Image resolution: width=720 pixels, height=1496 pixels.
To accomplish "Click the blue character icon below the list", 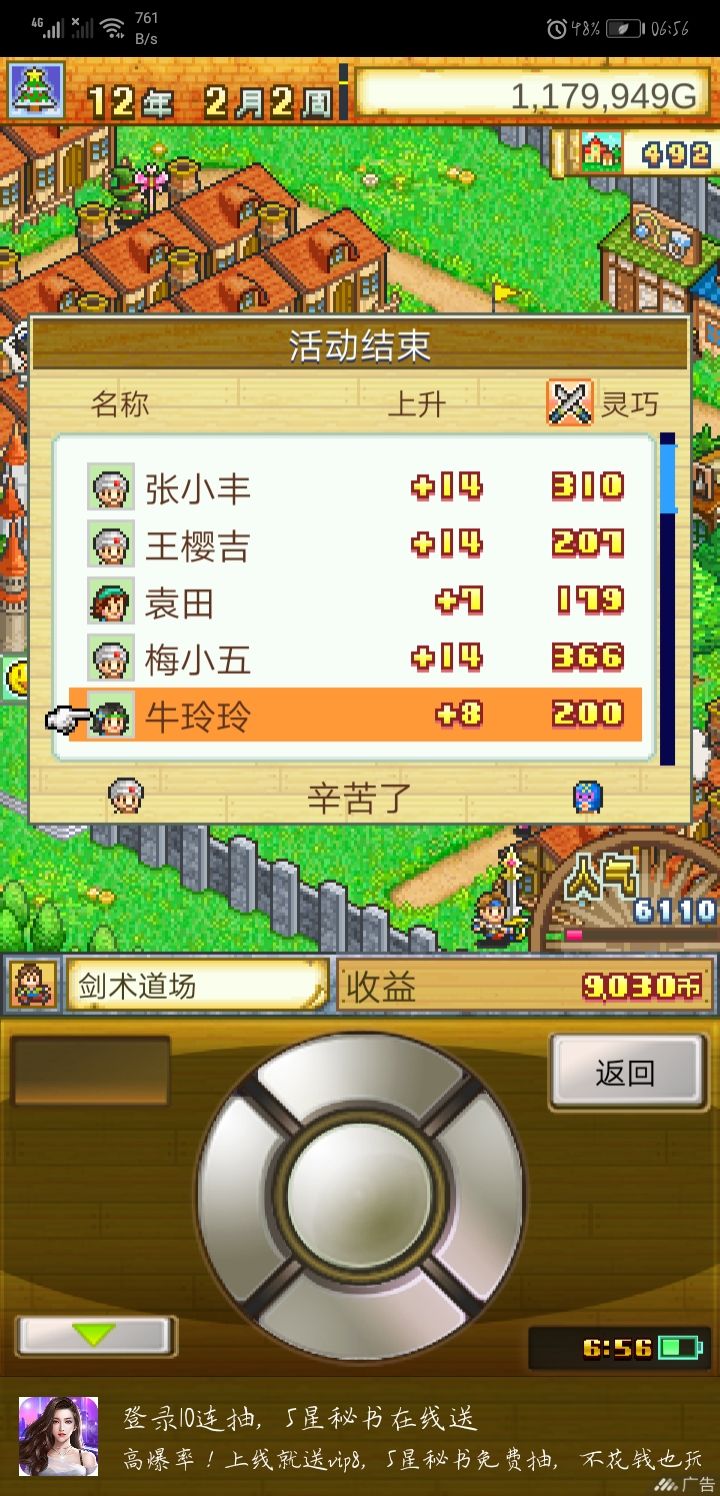I will (x=590, y=797).
